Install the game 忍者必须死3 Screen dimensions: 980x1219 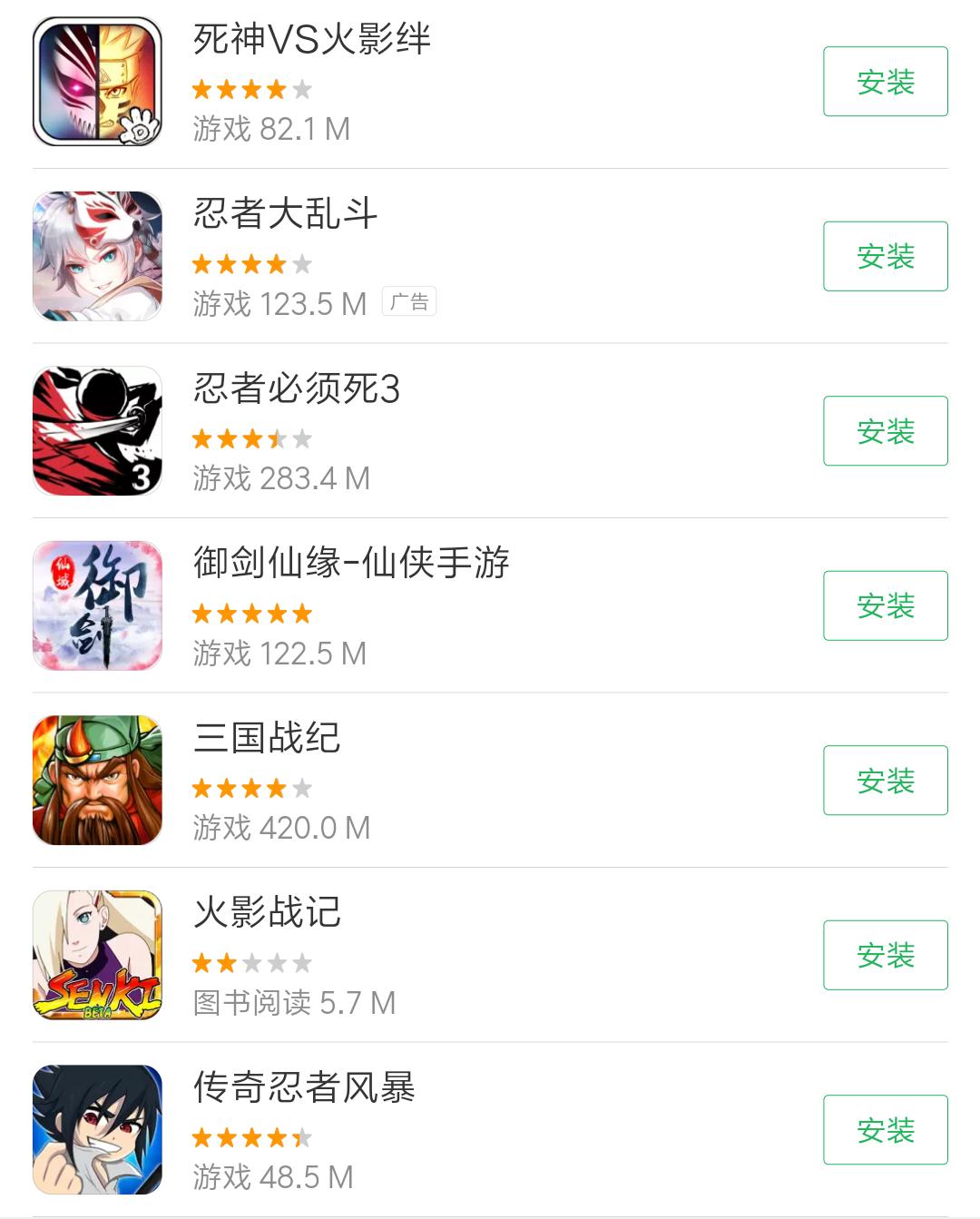[x=885, y=430]
